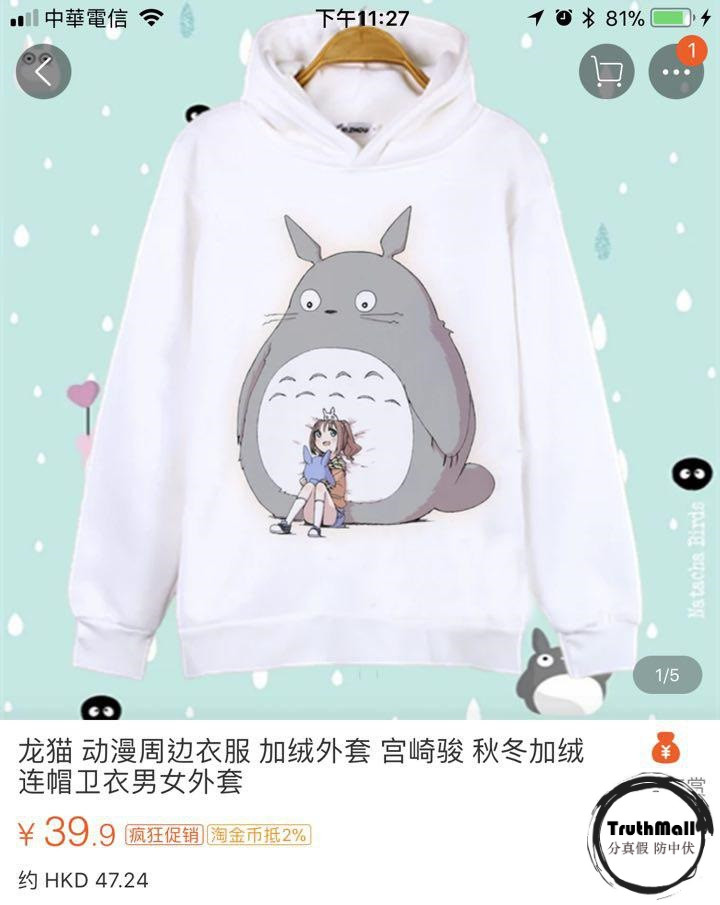Tap the money bag reward icon
Image resolution: width=720 pixels, height=905 pixels.
pyautogui.click(x=665, y=748)
